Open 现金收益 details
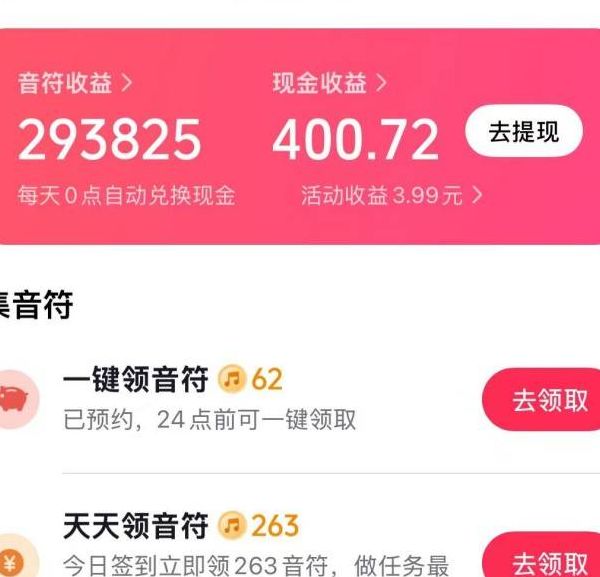600x577 pixels. click(x=329, y=84)
